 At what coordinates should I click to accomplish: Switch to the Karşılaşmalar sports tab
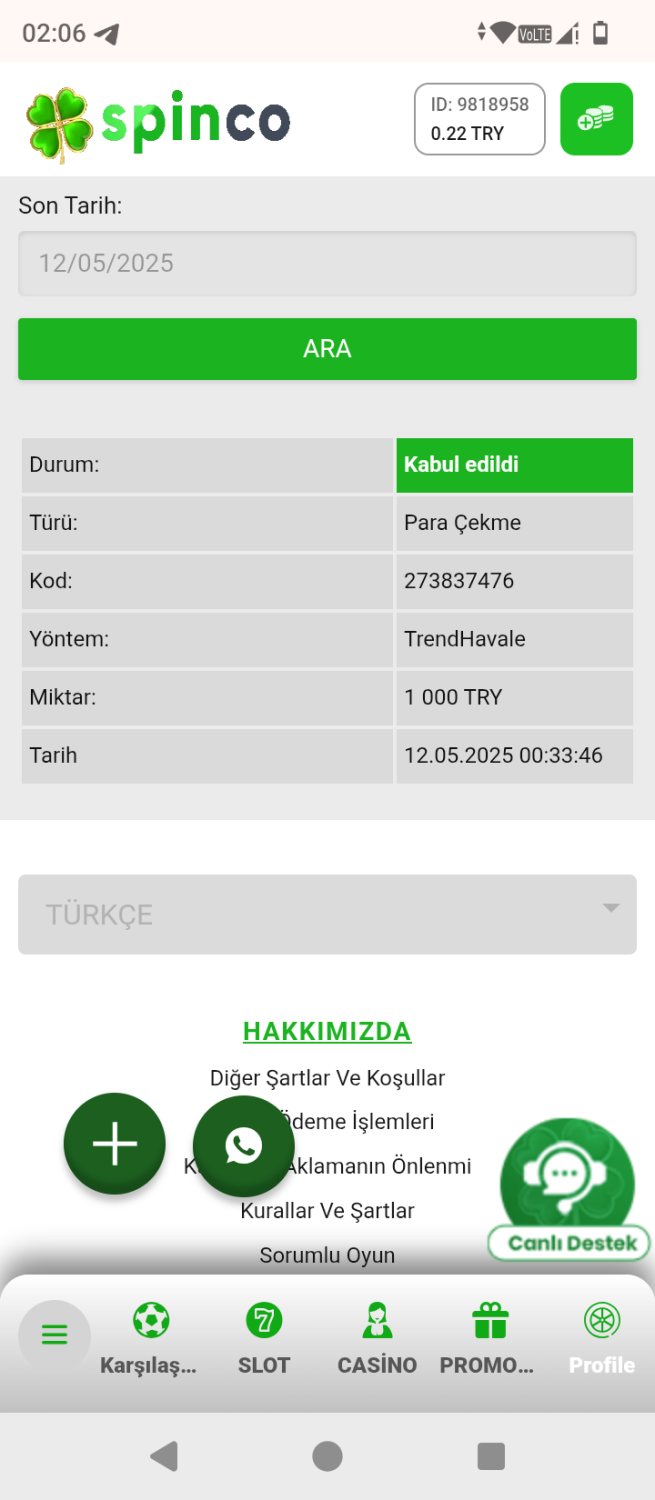(x=150, y=1340)
